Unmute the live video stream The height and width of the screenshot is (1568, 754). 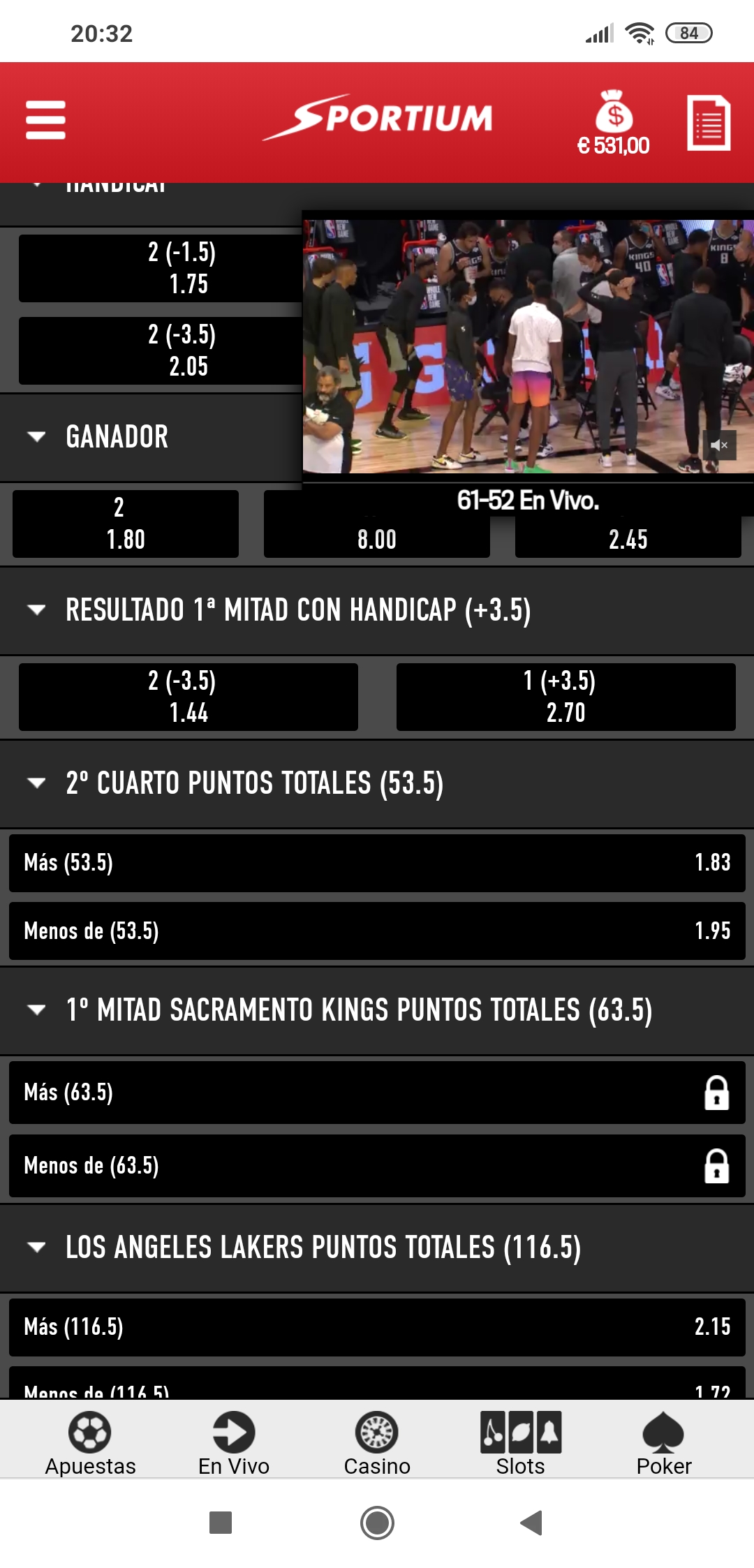click(719, 445)
